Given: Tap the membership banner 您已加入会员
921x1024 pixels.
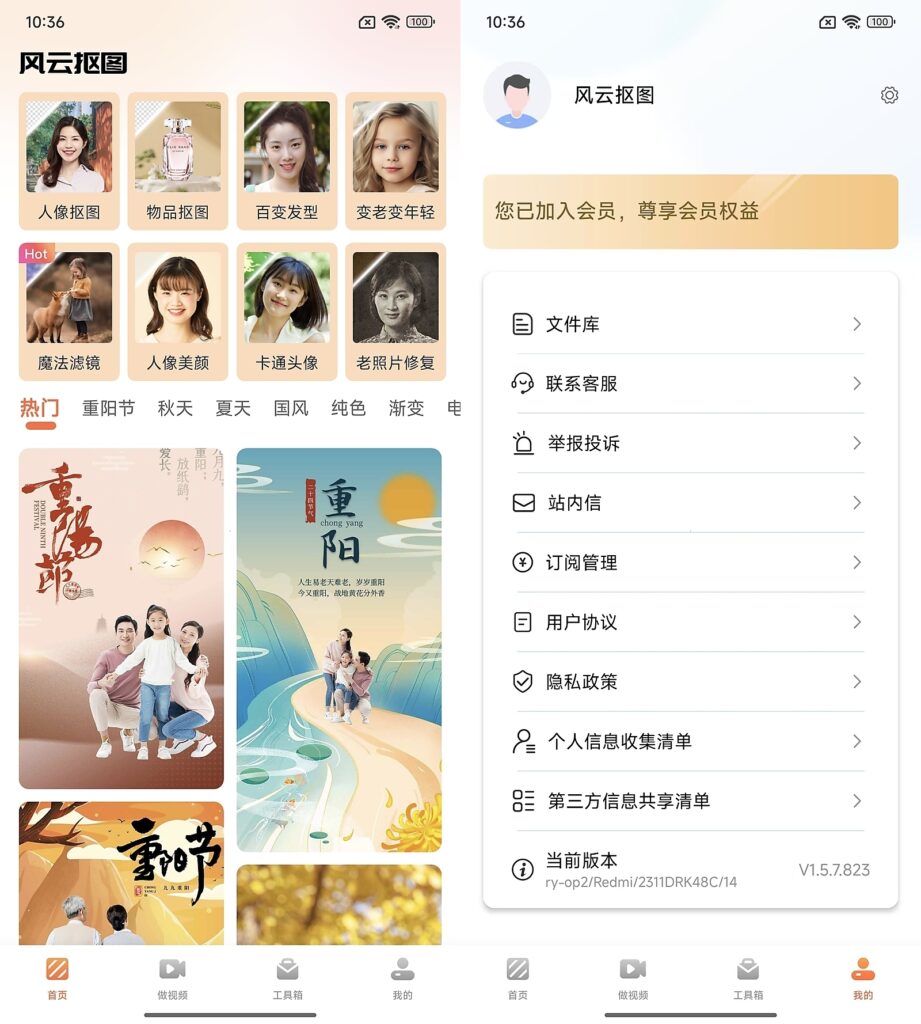Looking at the screenshot, I should point(690,211).
